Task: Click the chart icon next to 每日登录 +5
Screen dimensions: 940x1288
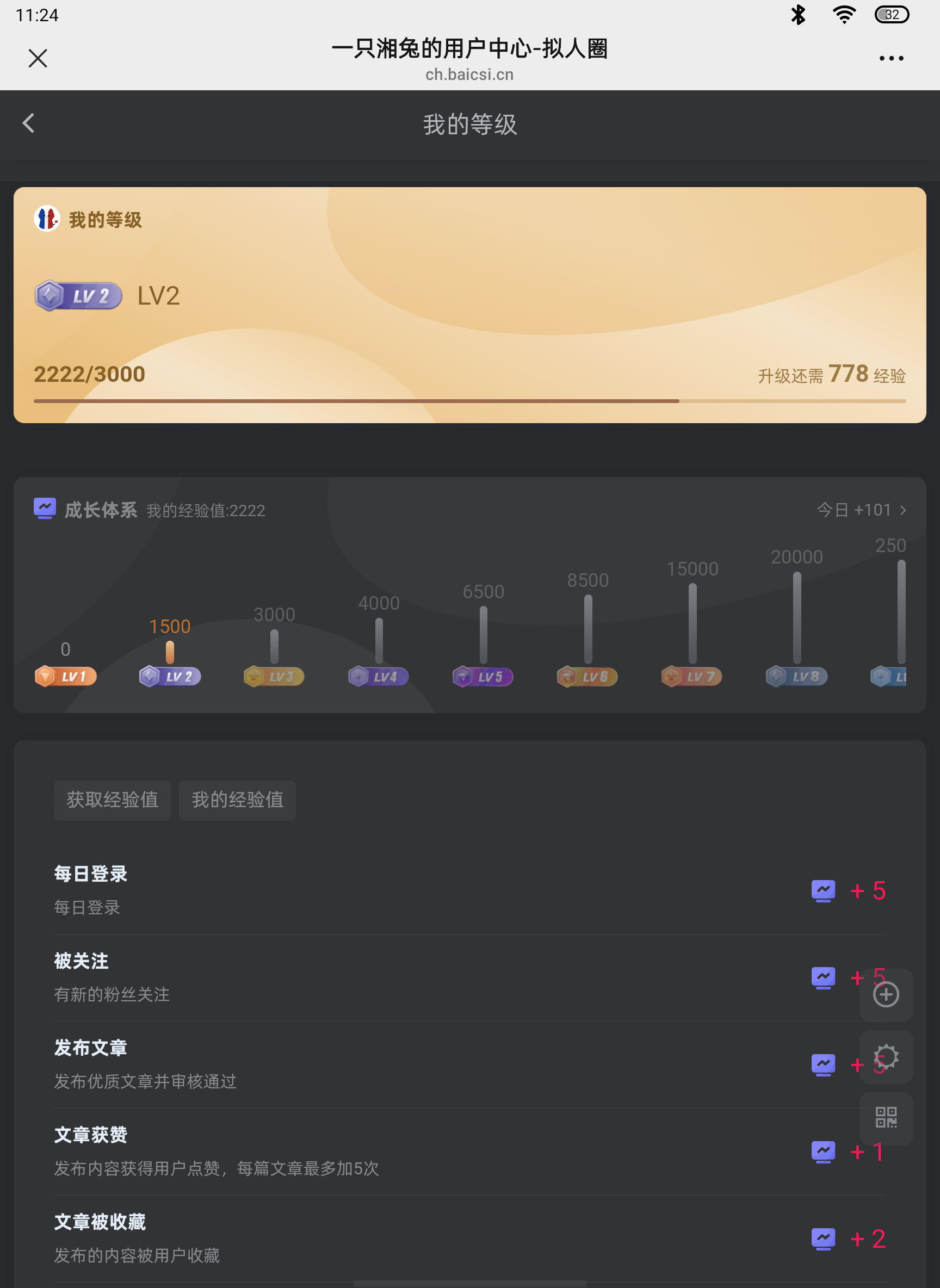Action: click(x=823, y=890)
